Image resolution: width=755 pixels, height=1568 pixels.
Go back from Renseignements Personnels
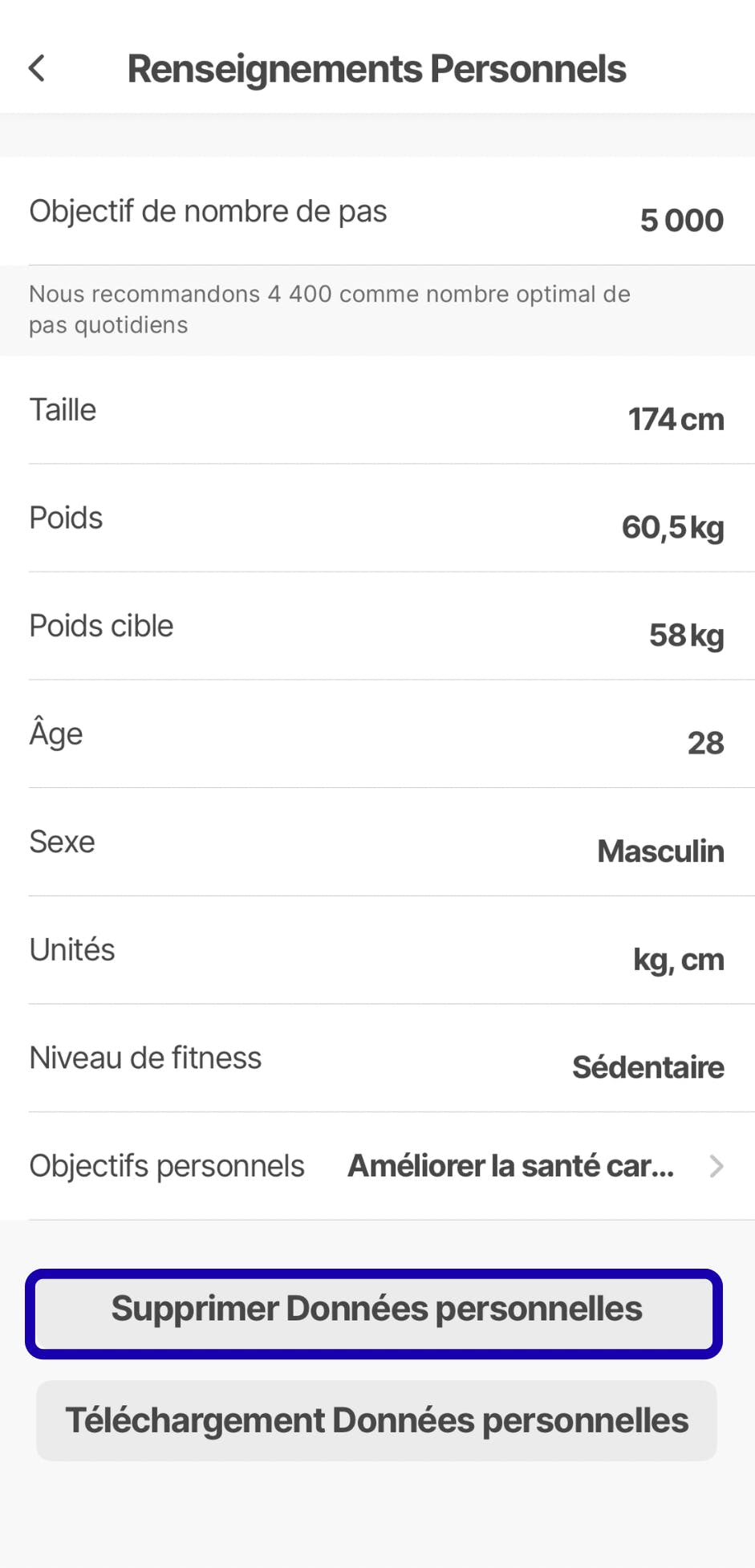(38, 68)
